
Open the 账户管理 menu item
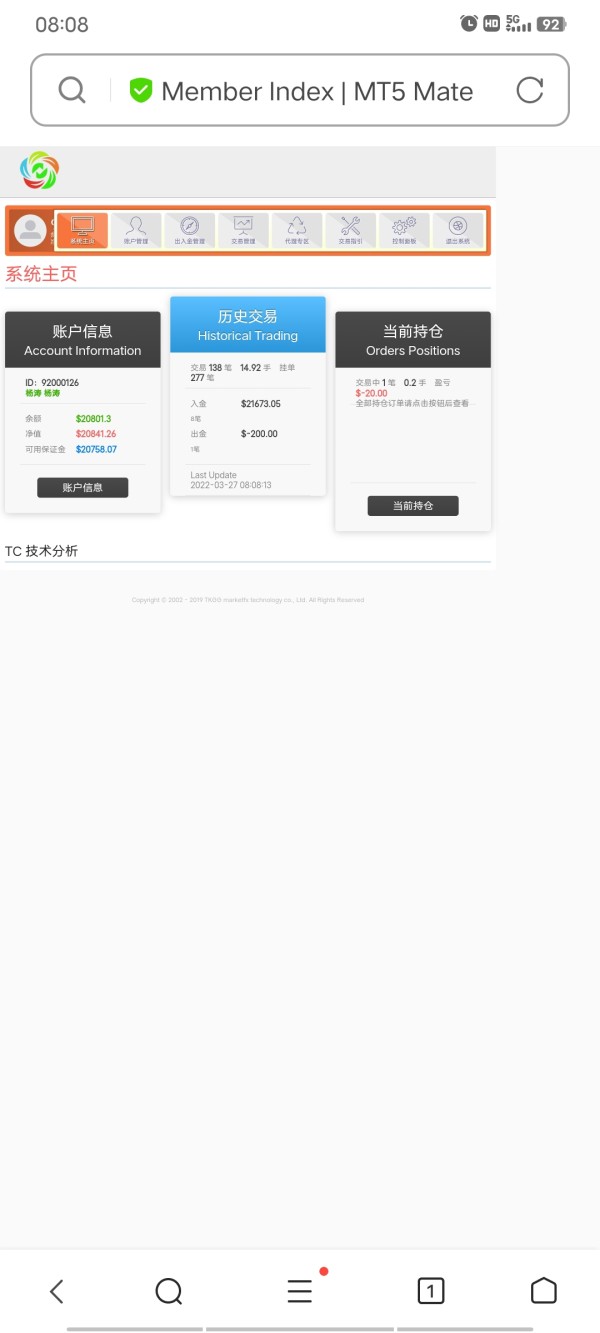[x=136, y=231]
